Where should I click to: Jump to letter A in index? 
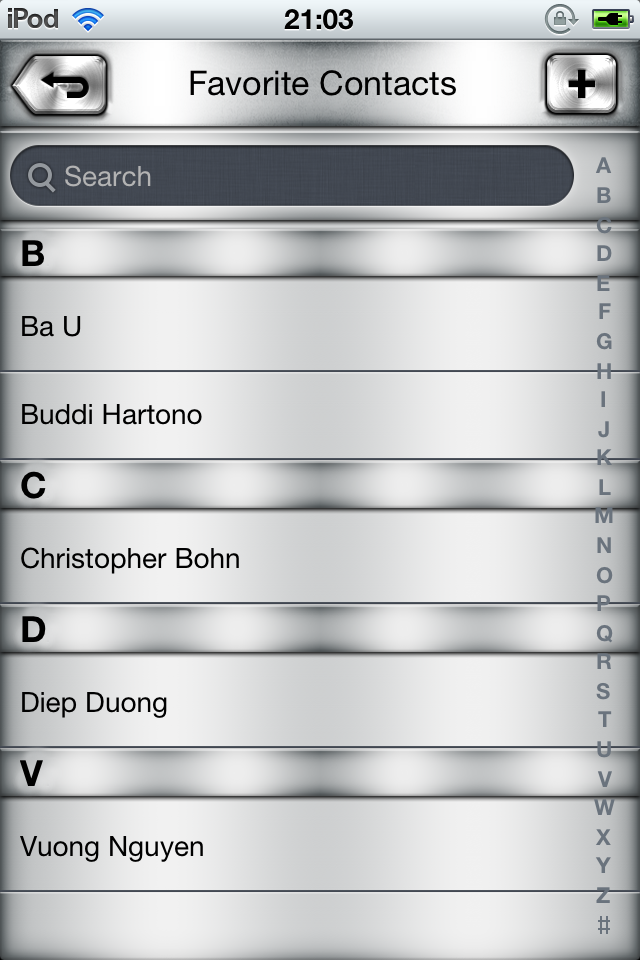pos(603,166)
